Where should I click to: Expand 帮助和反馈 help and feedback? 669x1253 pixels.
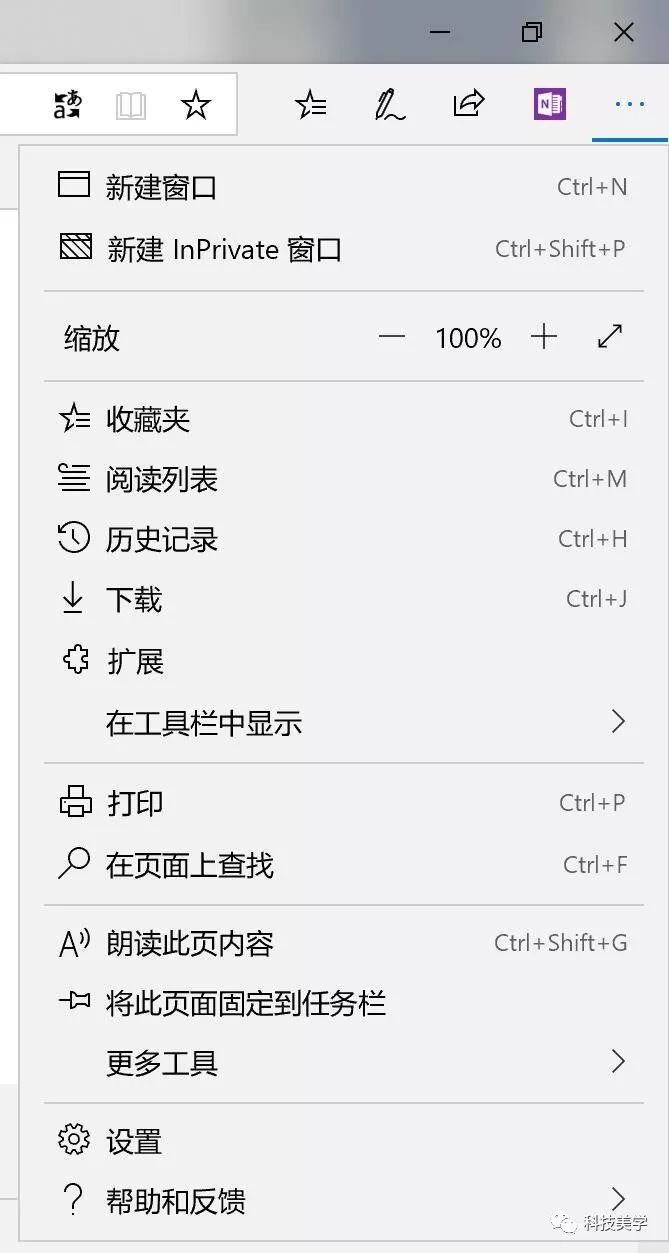click(x=344, y=1200)
